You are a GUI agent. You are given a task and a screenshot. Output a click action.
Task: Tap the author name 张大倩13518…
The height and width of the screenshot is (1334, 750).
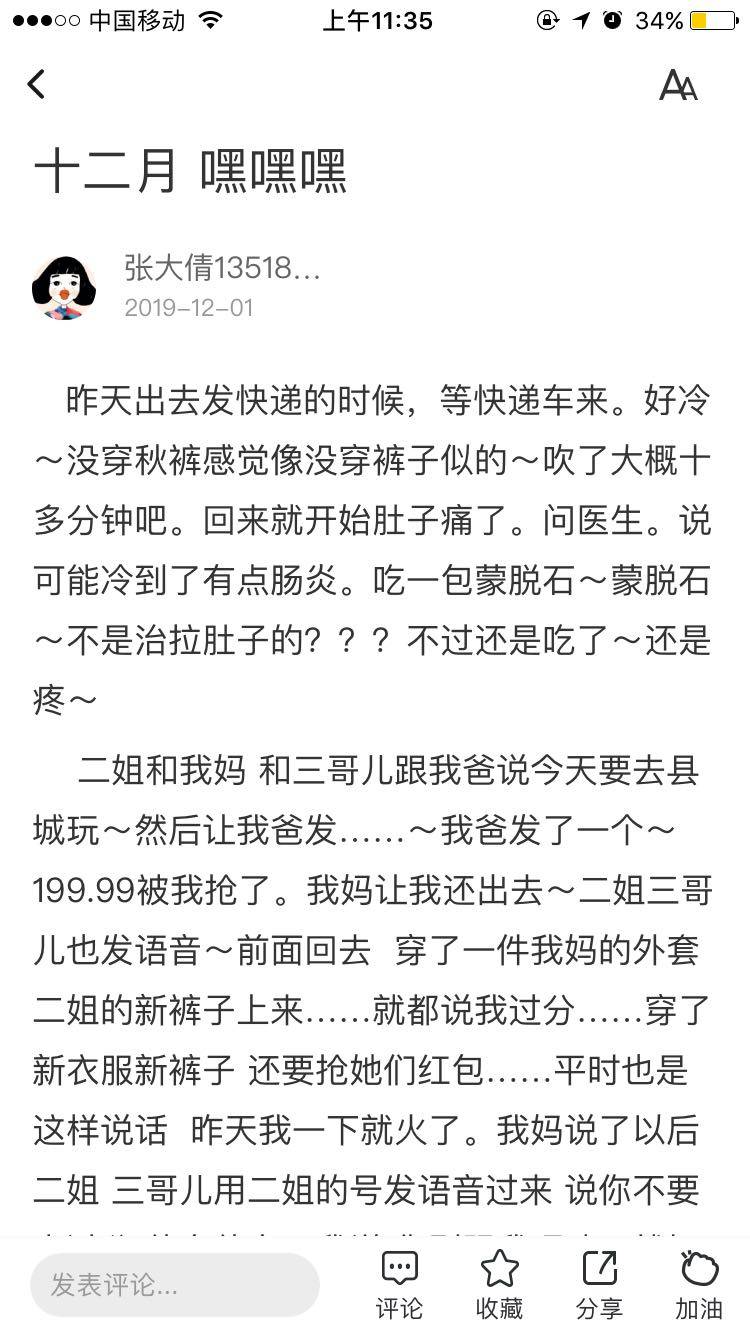tap(222, 268)
